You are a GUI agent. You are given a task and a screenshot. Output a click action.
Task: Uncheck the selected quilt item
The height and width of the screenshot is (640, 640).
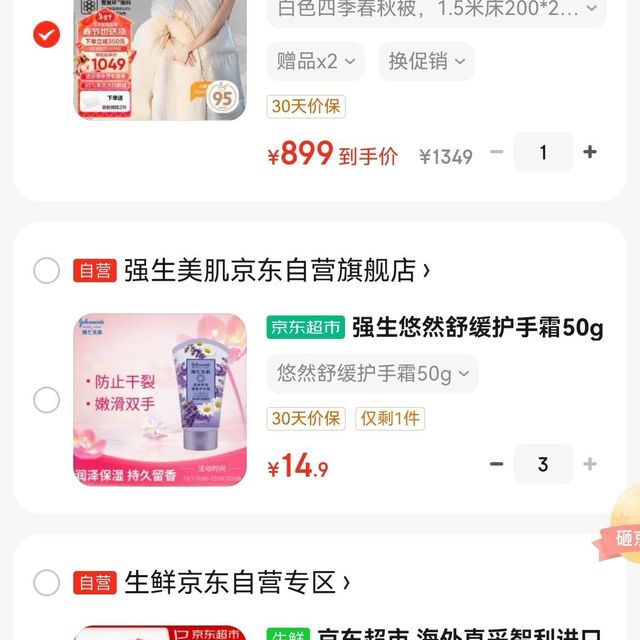click(x=46, y=35)
